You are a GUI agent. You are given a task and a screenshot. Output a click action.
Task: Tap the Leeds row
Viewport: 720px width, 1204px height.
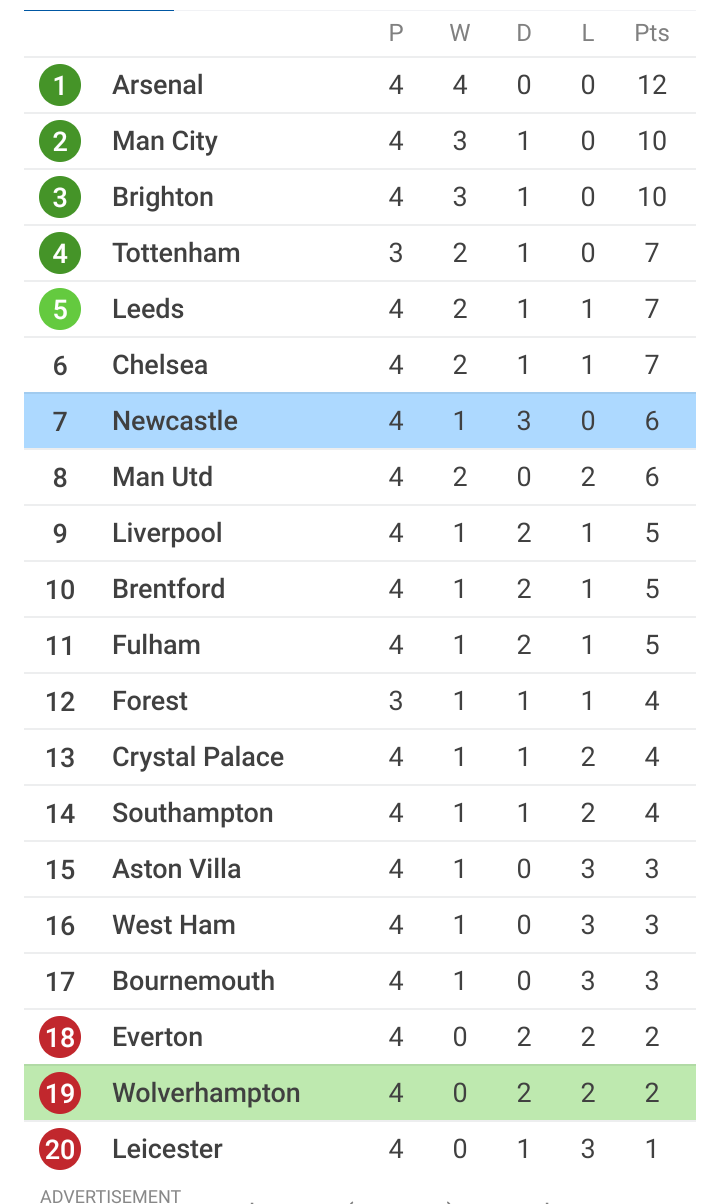coord(360,309)
